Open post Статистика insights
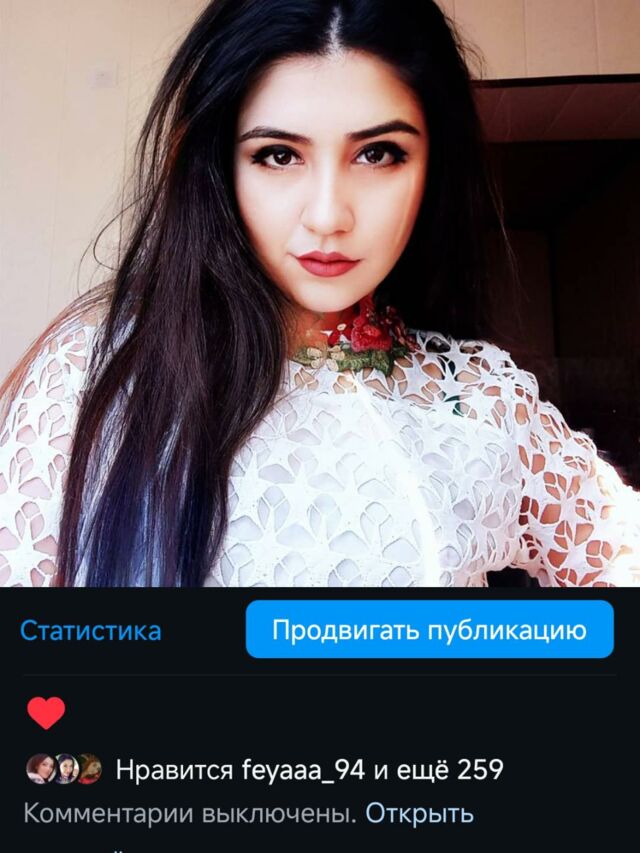The image size is (640, 853). [x=91, y=631]
